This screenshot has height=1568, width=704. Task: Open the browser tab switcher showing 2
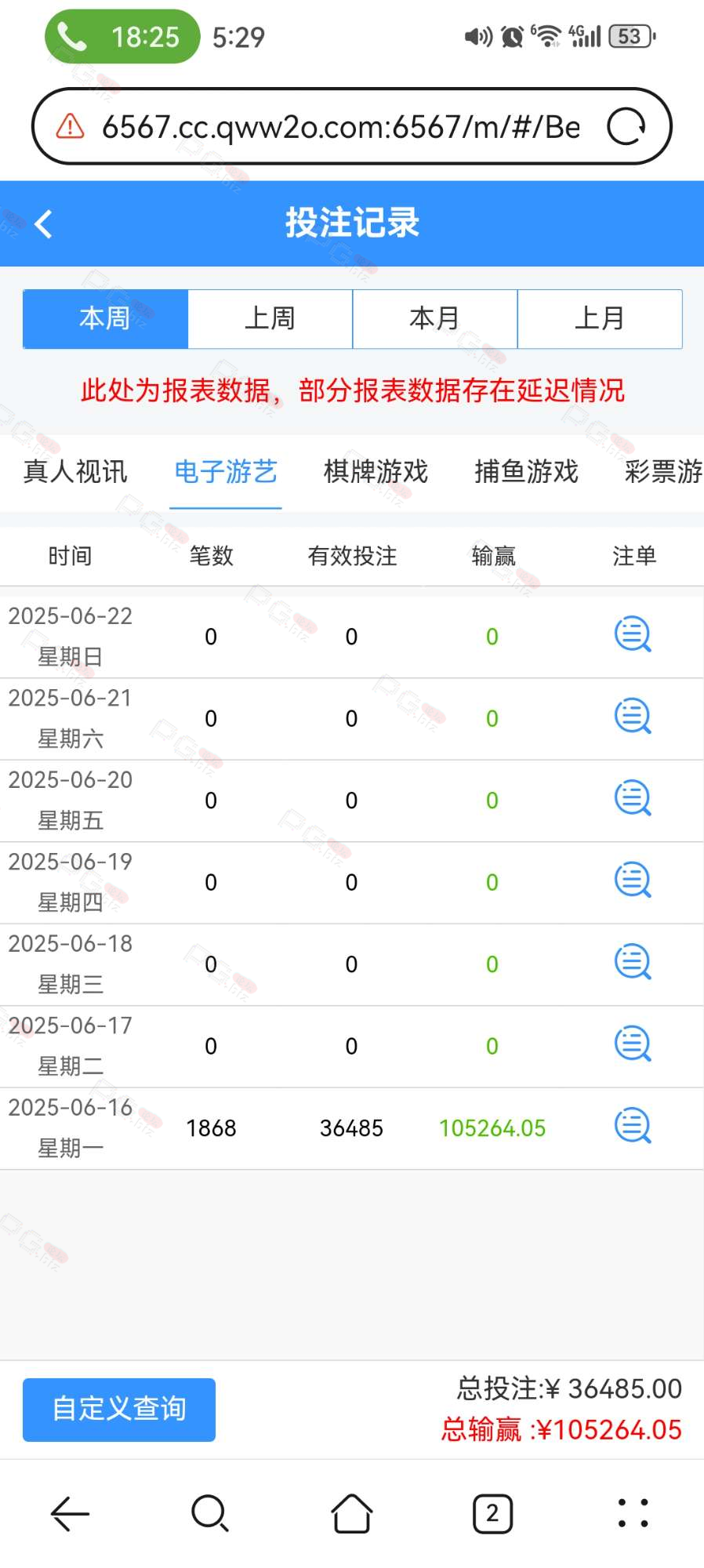point(492,1514)
